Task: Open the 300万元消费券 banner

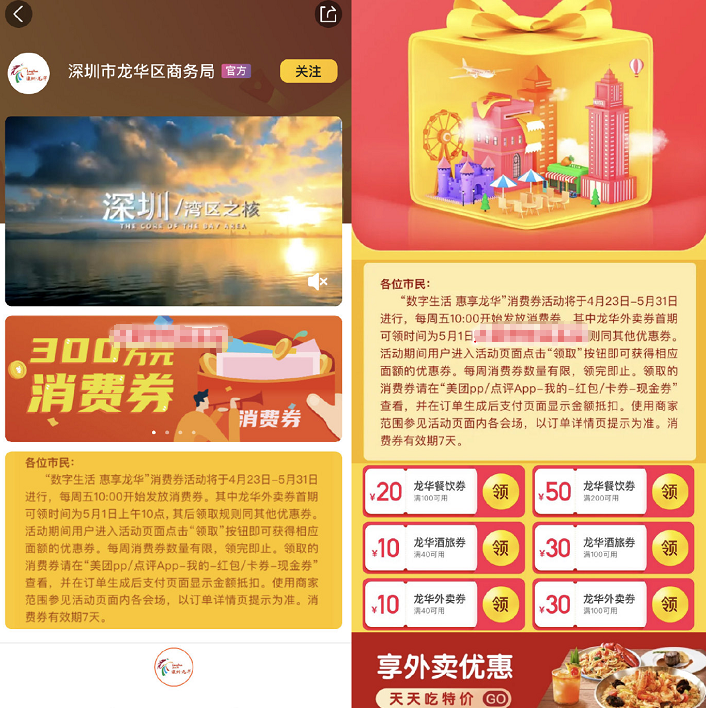Action: point(173,378)
